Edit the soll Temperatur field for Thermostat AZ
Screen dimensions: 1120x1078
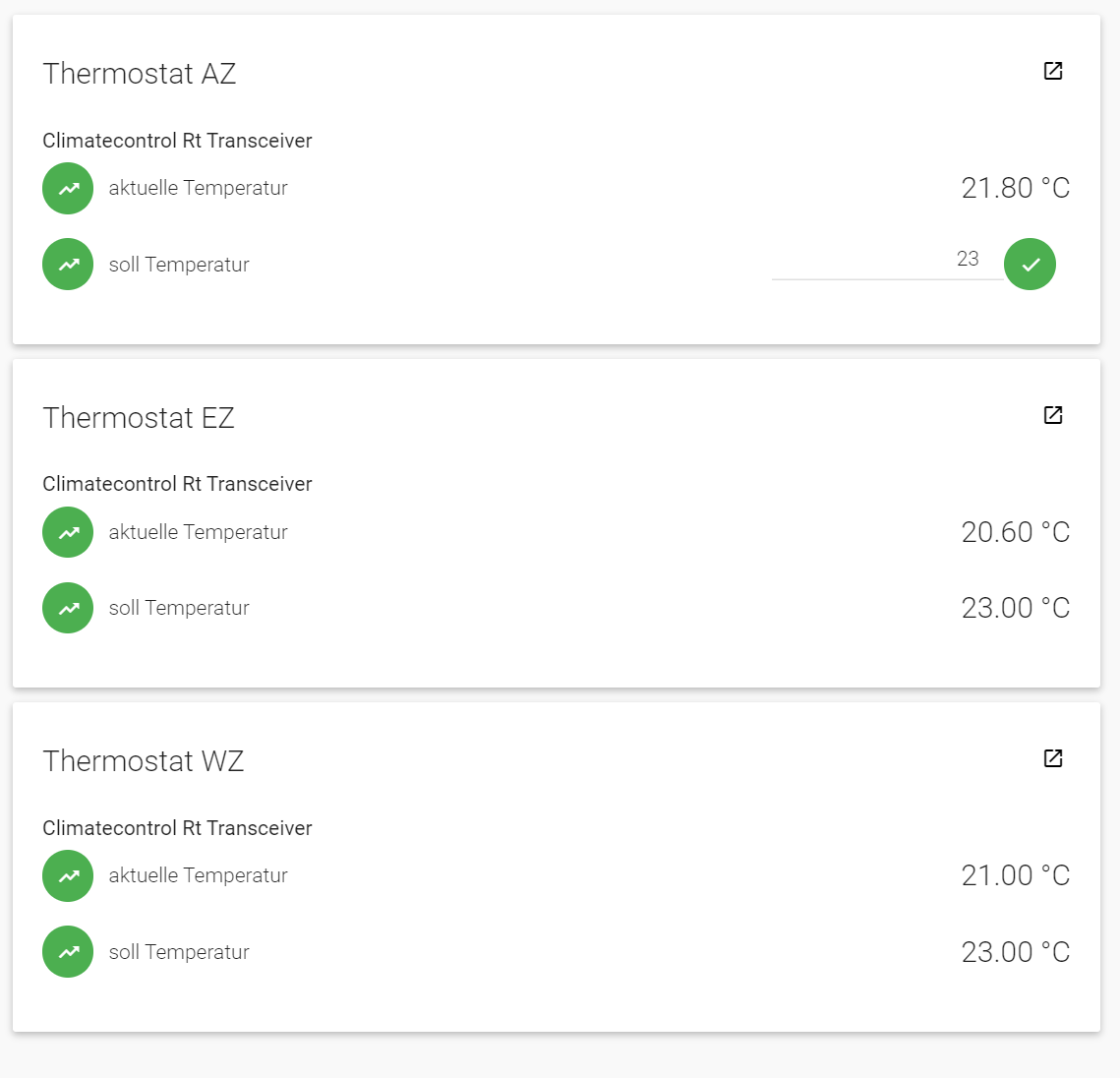886,260
